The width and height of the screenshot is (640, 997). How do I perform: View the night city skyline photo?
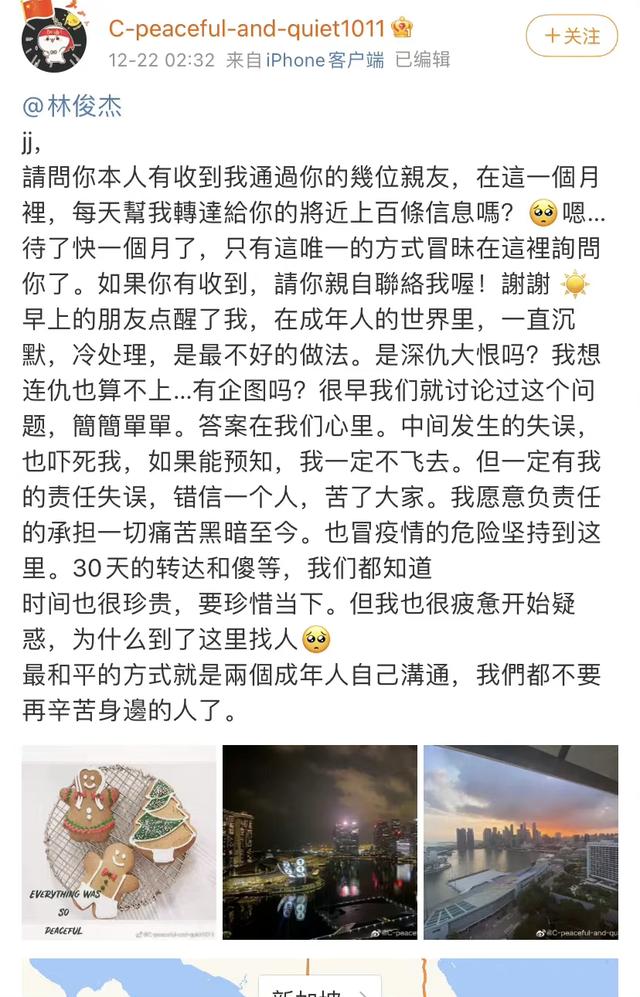tap(320, 842)
